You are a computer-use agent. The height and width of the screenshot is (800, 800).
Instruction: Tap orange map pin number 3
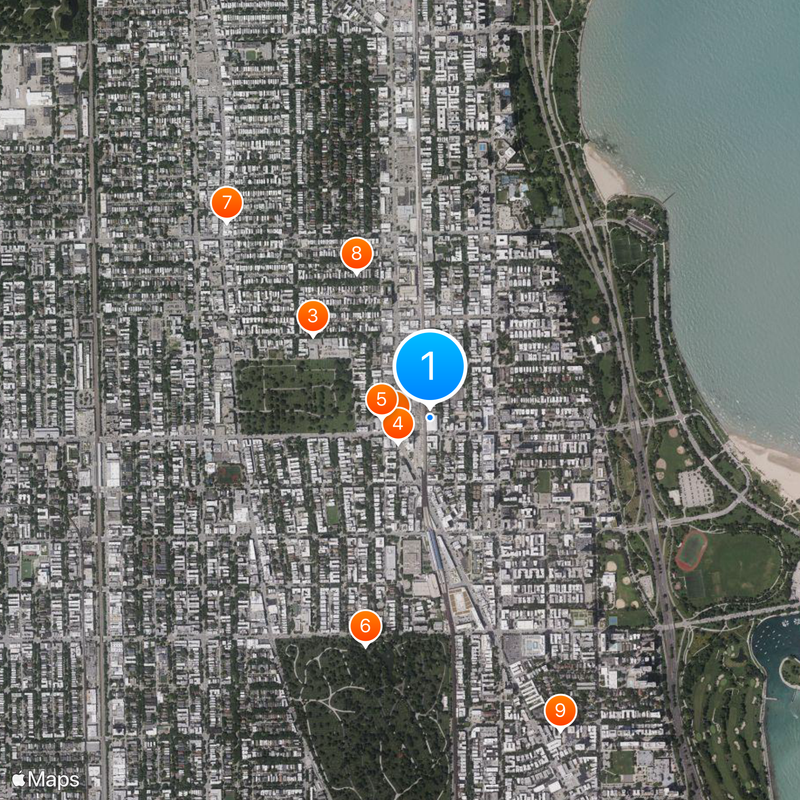click(x=313, y=317)
